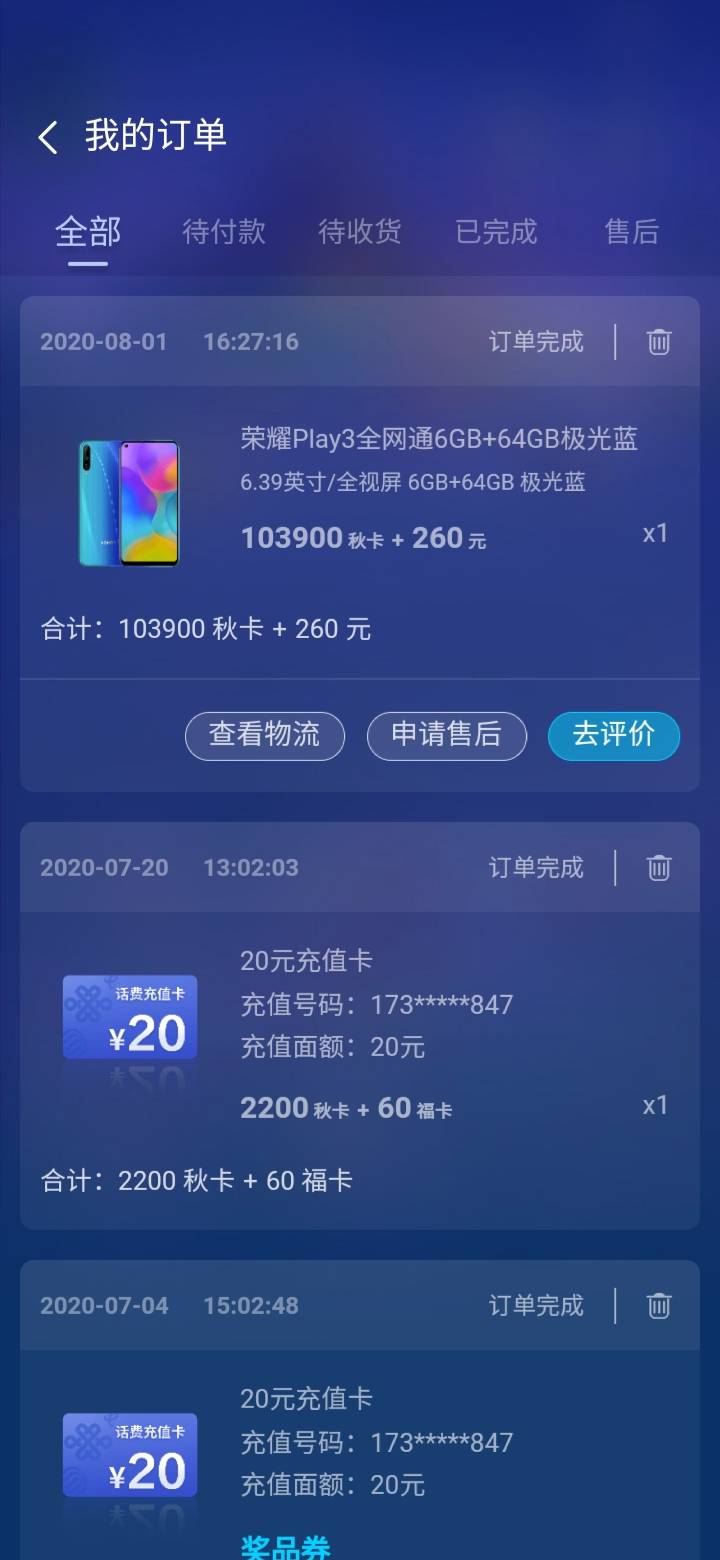Image resolution: width=720 pixels, height=1560 pixels.
Task: Open the 奖品券 link
Action: [286, 1545]
